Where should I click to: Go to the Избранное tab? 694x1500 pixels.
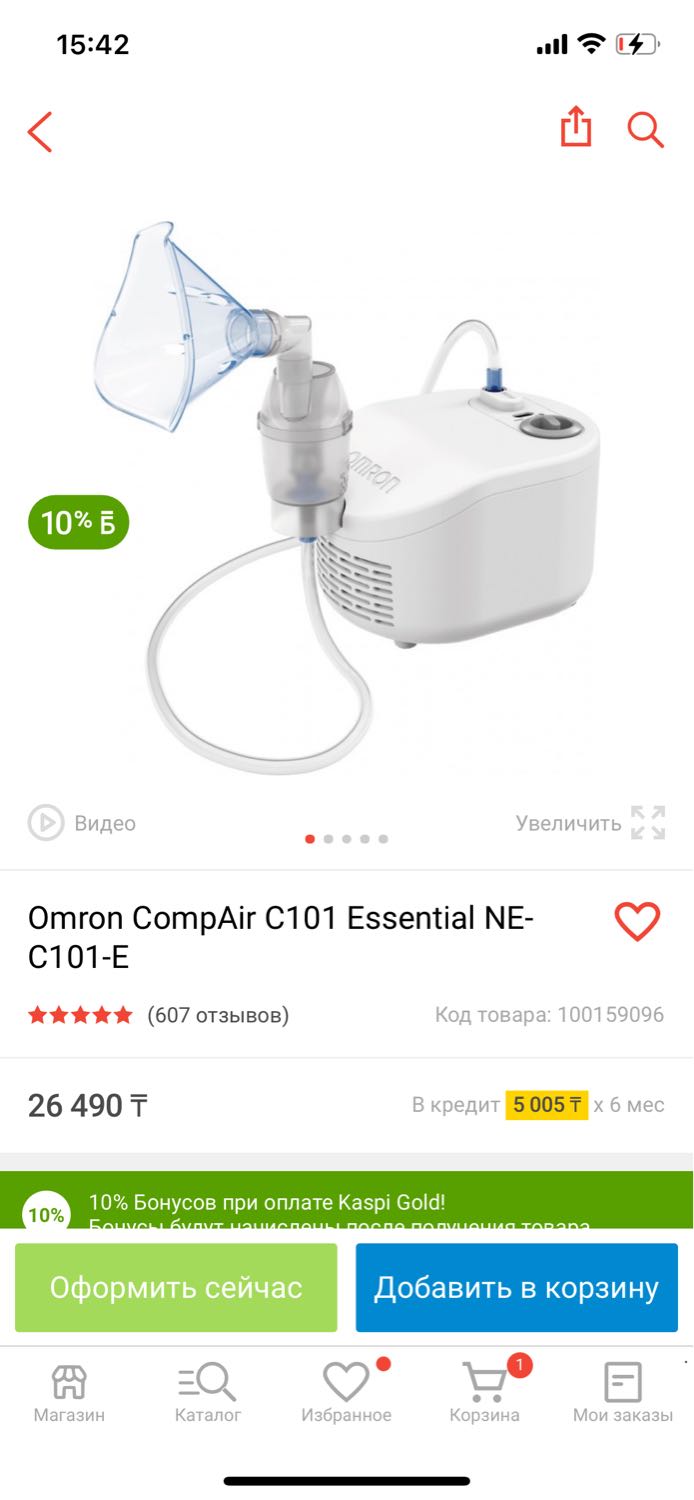tap(346, 1393)
